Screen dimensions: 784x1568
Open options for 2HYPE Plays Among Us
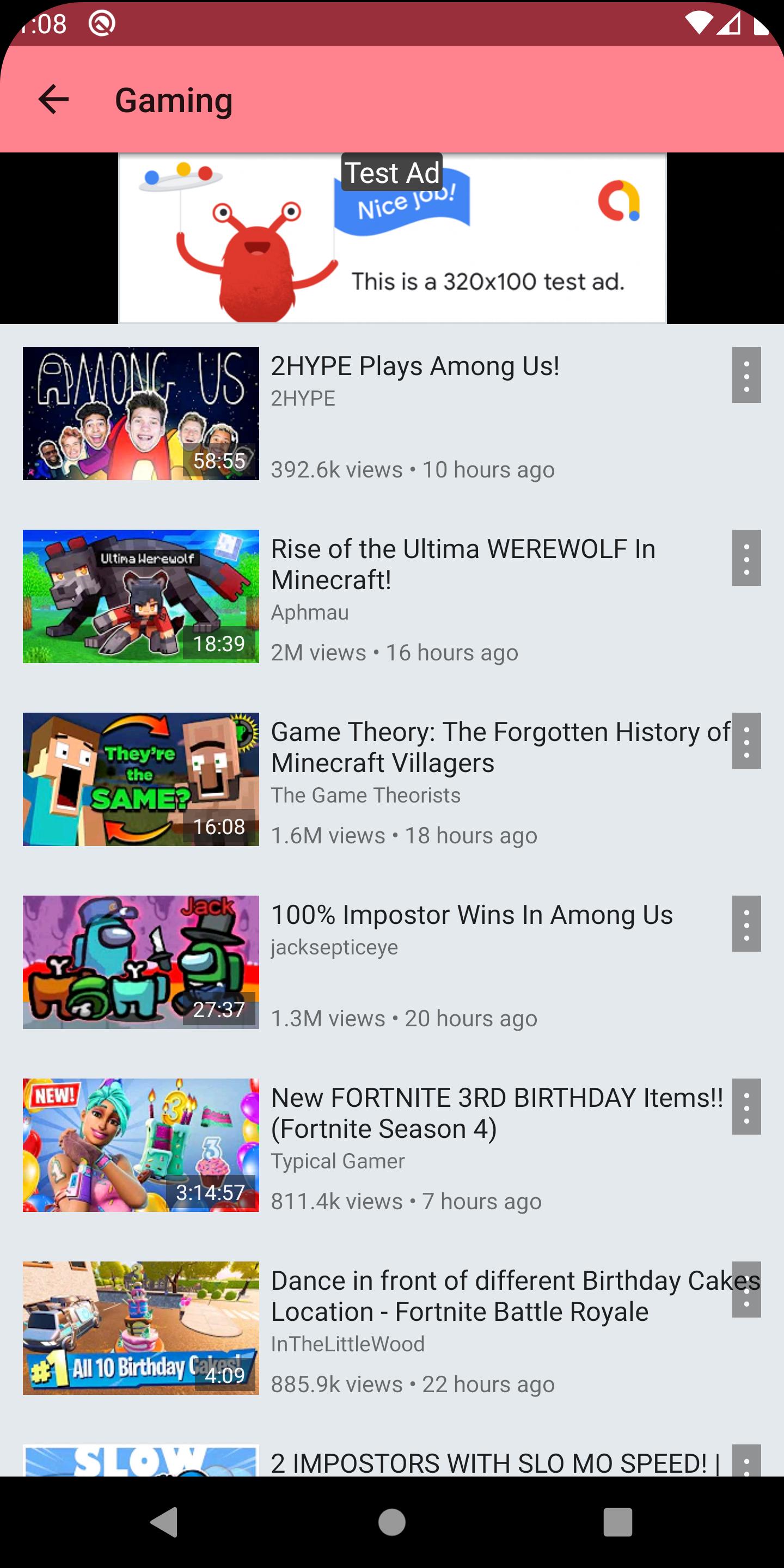[x=746, y=375]
